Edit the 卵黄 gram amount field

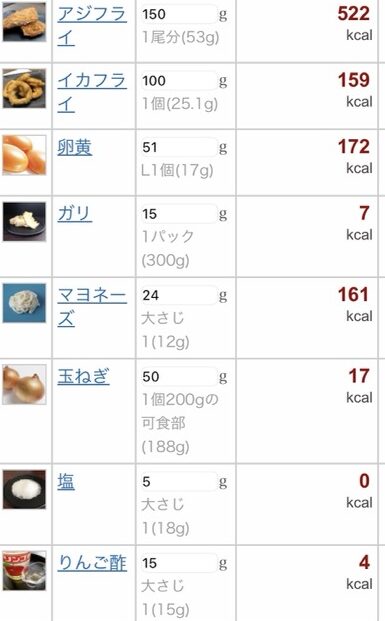(x=179, y=148)
